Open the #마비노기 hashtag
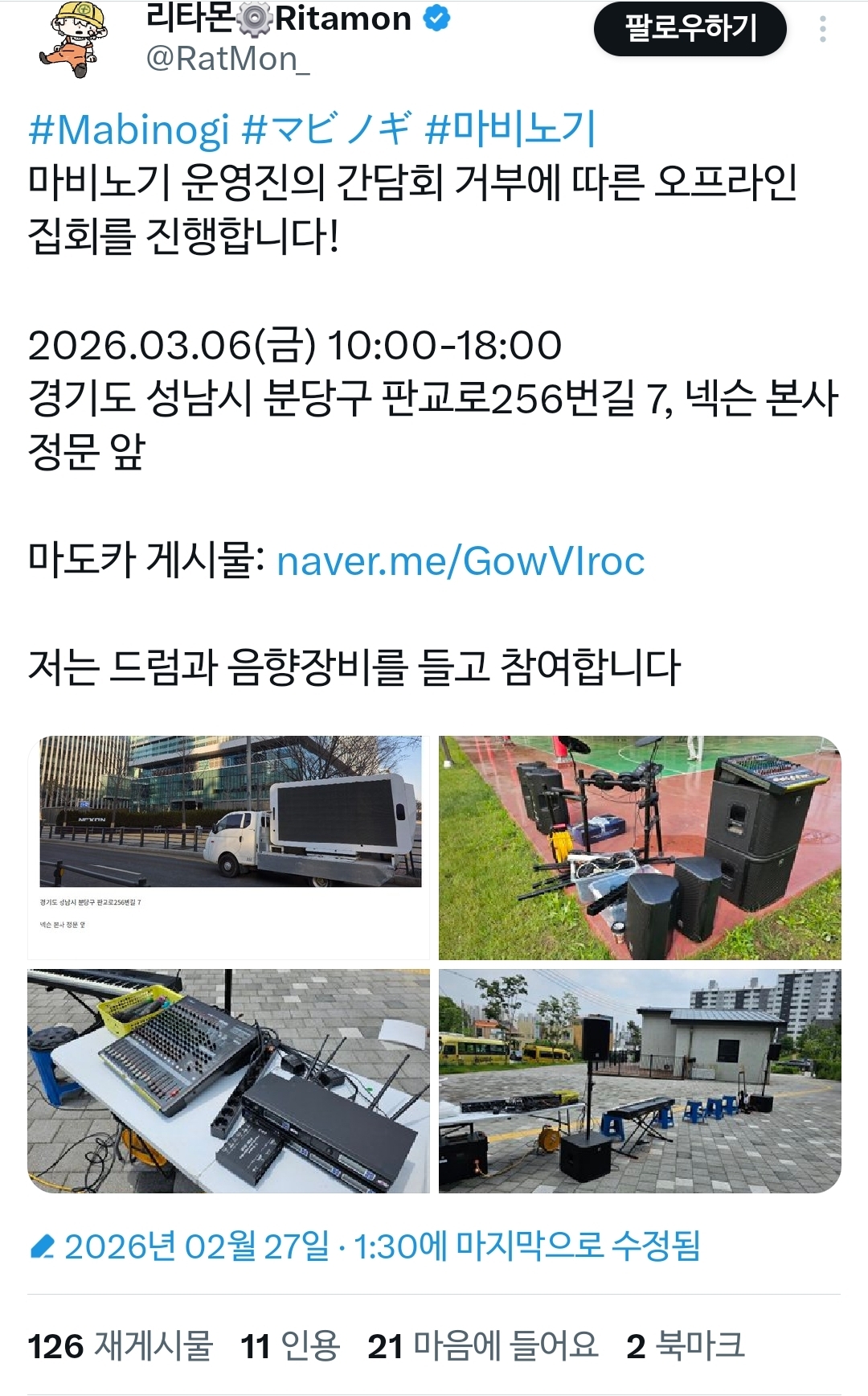The width and height of the screenshot is (868, 1396). [510, 129]
